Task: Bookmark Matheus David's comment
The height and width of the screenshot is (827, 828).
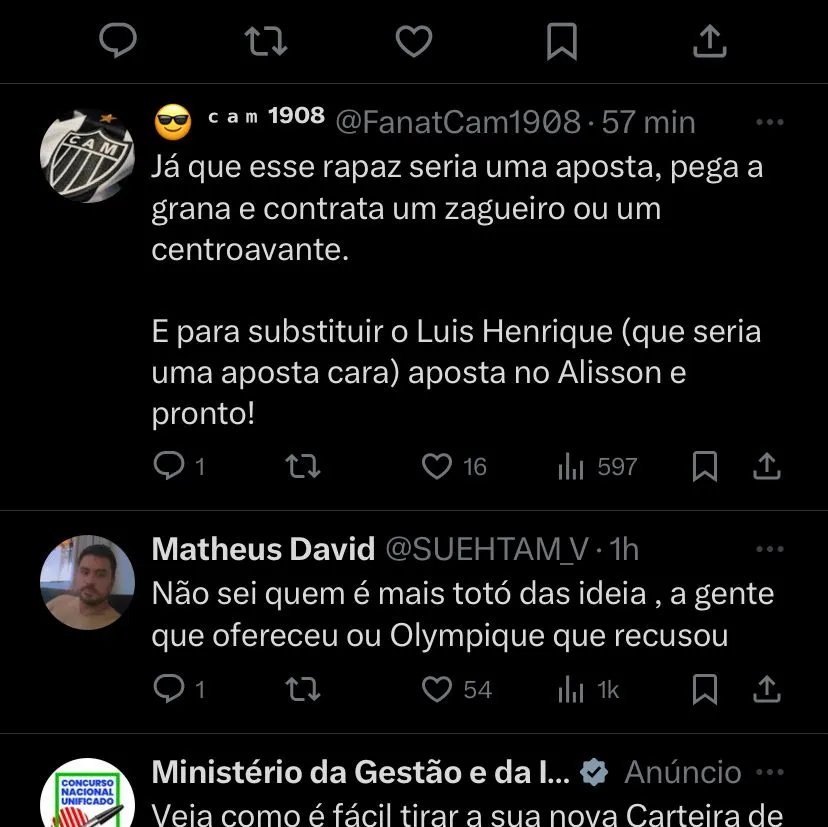Action: [705, 690]
